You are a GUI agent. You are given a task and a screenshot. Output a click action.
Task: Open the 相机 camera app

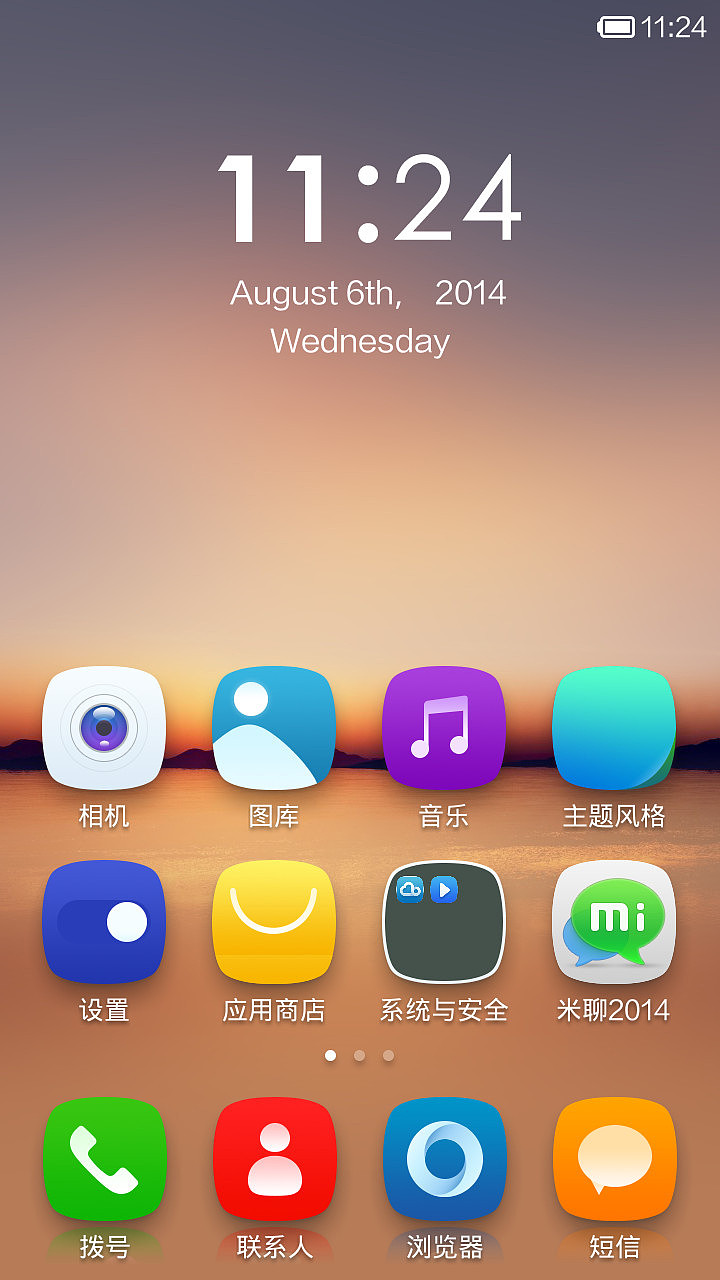pos(104,728)
